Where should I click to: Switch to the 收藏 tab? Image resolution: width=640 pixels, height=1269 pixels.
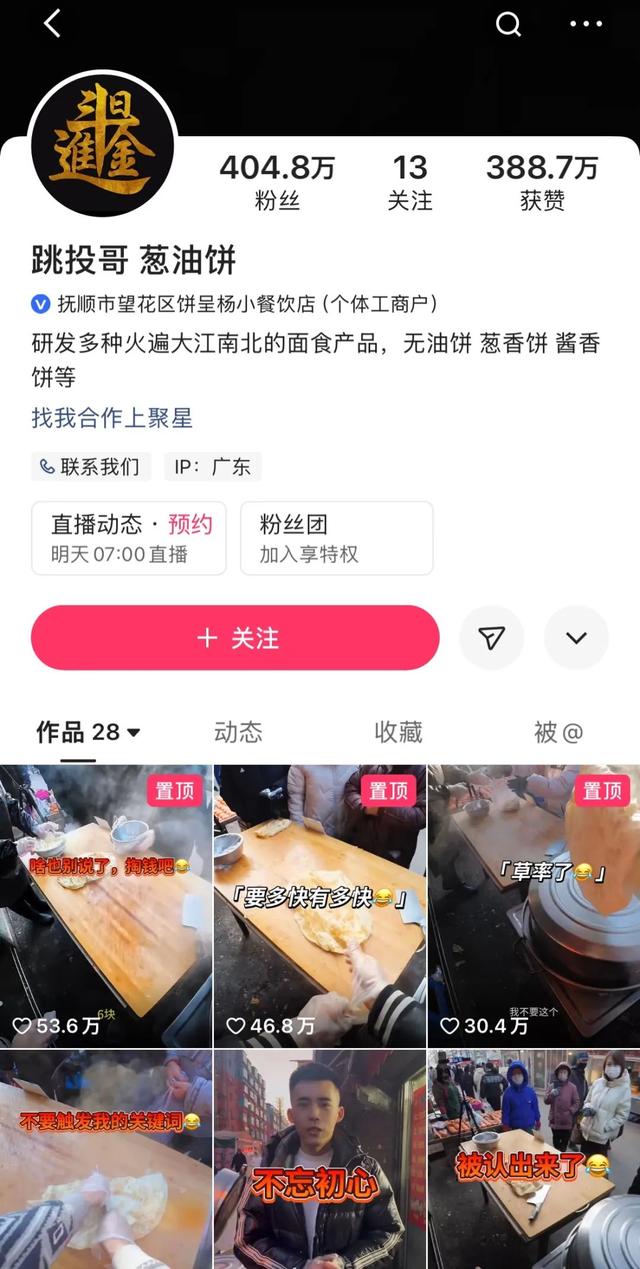tap(398, 732)
